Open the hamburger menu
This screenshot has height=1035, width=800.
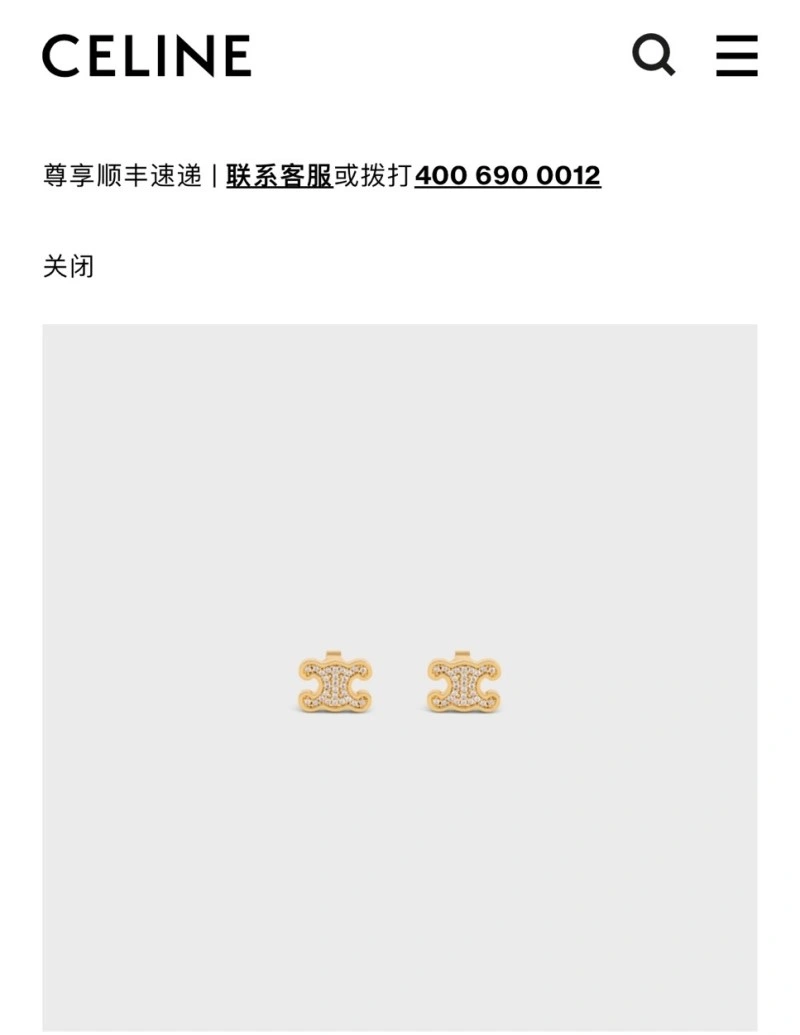tap(737, 55)
